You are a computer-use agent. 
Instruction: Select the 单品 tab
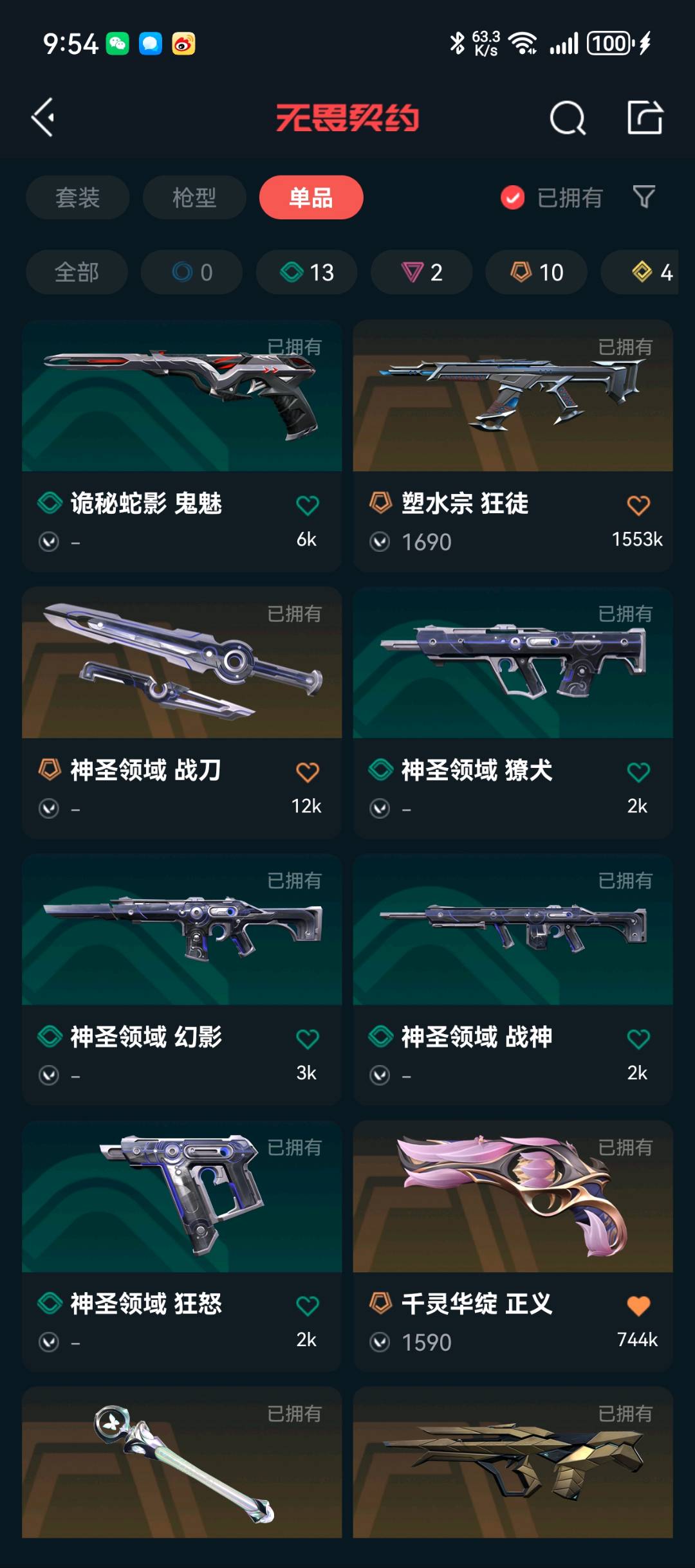pos(311,197)
